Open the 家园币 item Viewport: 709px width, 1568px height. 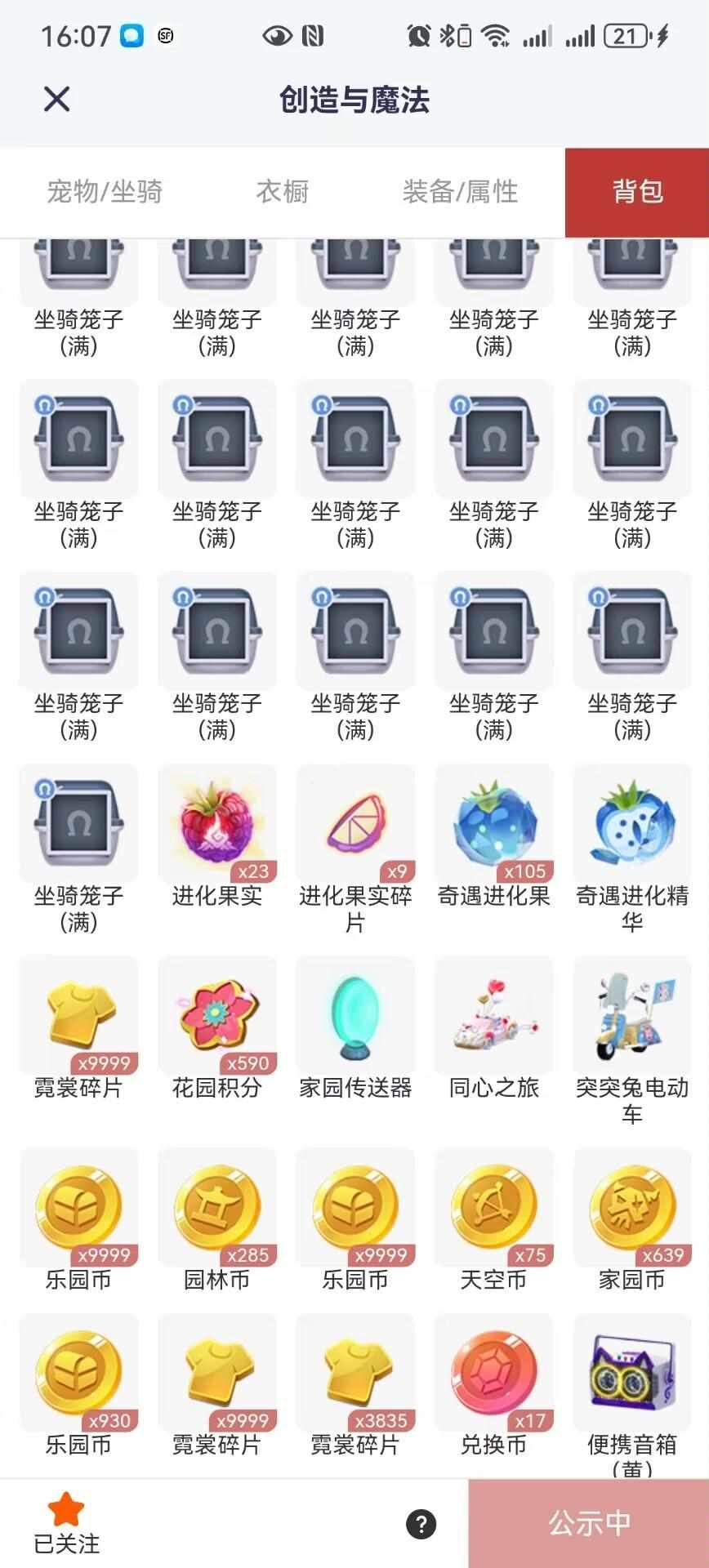[x=632, y=1209]
